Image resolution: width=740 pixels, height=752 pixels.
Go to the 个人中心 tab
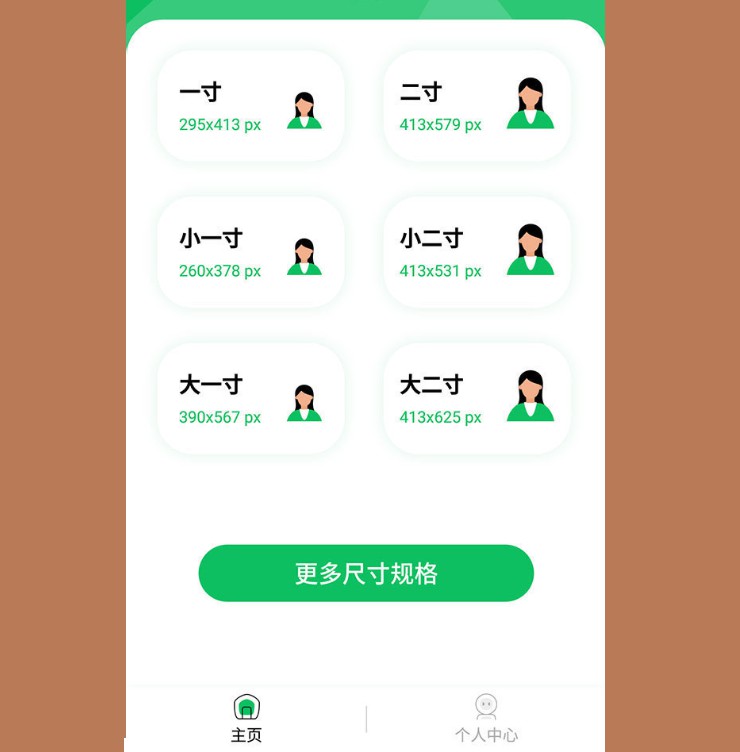click(486, 719)
